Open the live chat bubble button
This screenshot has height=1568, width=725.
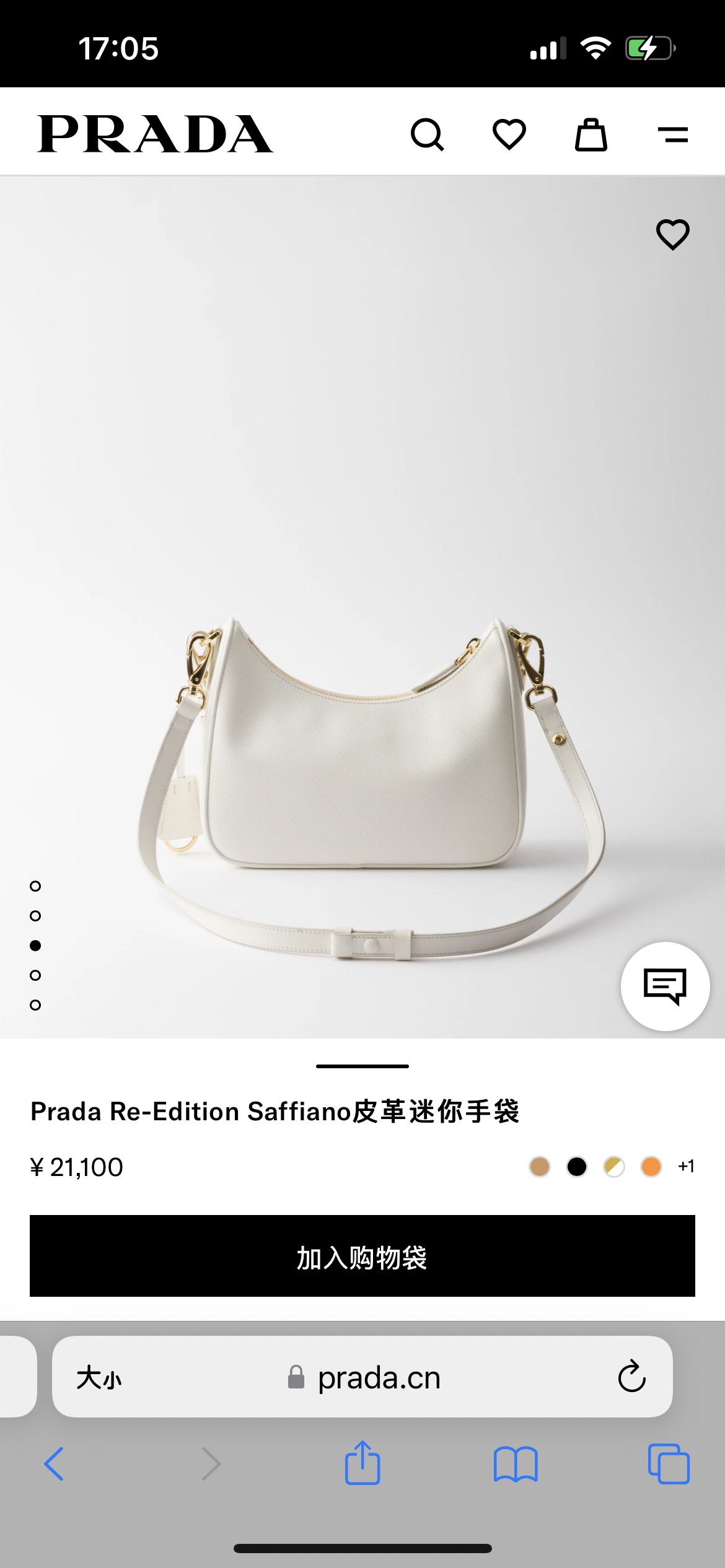point(665,986)
